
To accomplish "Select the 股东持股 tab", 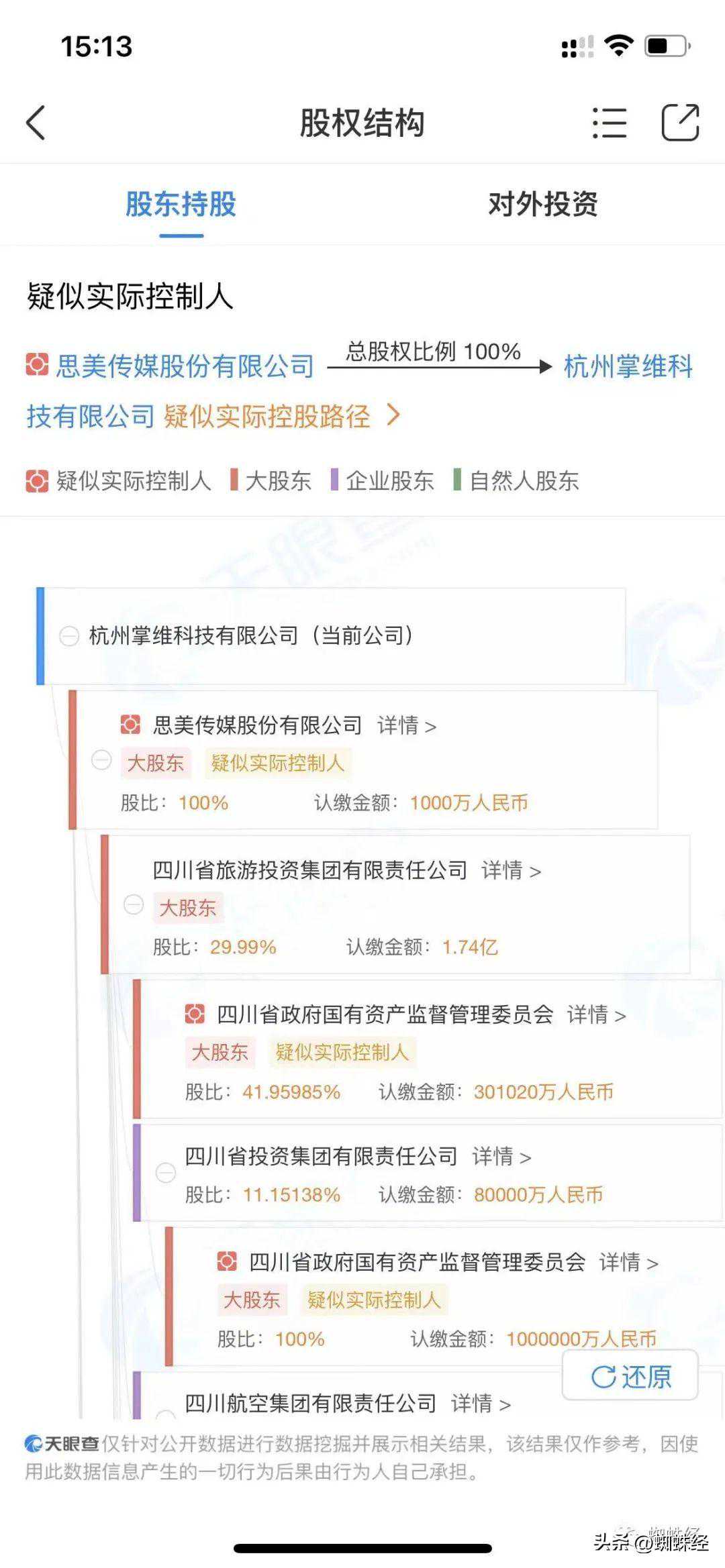I will click(x=181, y=204).
